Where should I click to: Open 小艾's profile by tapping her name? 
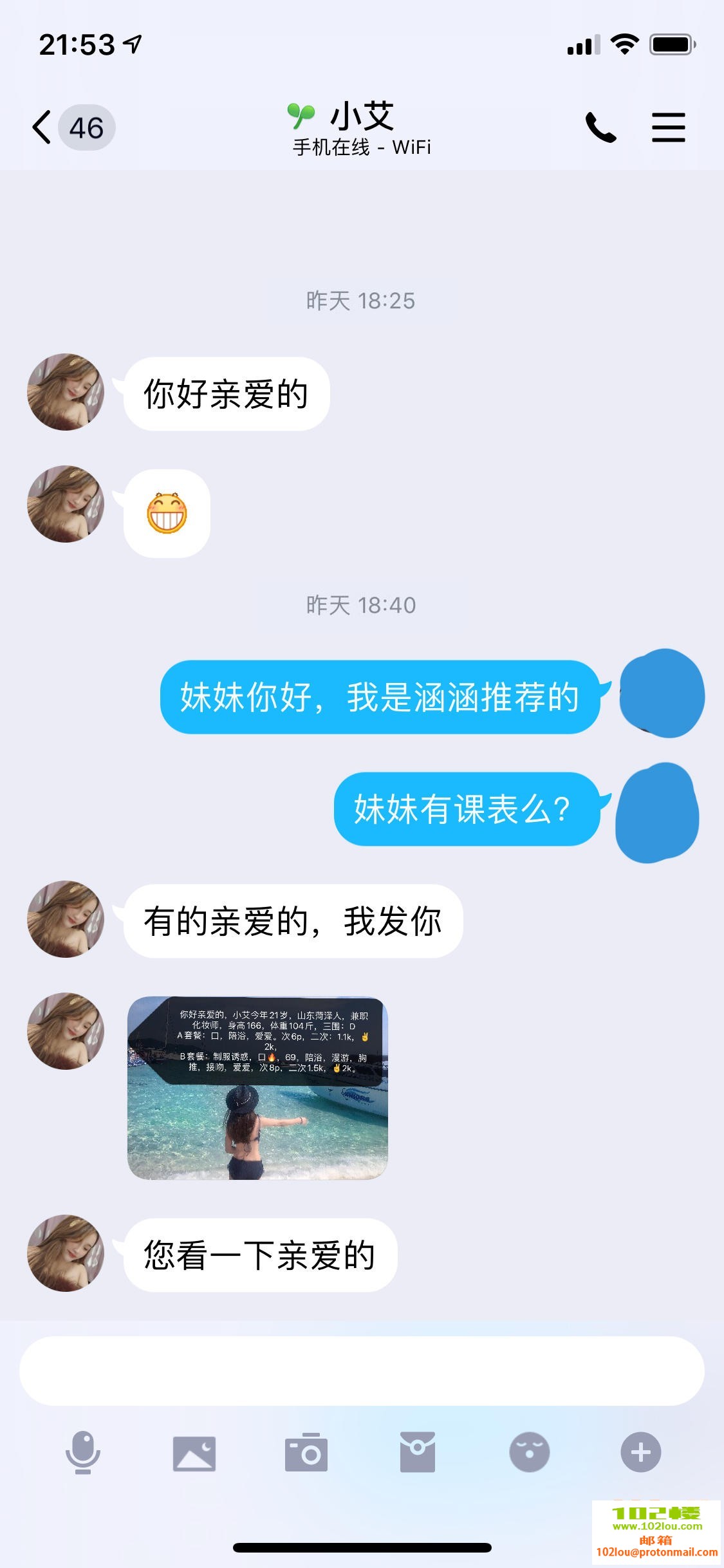click(x=362, y=116)
